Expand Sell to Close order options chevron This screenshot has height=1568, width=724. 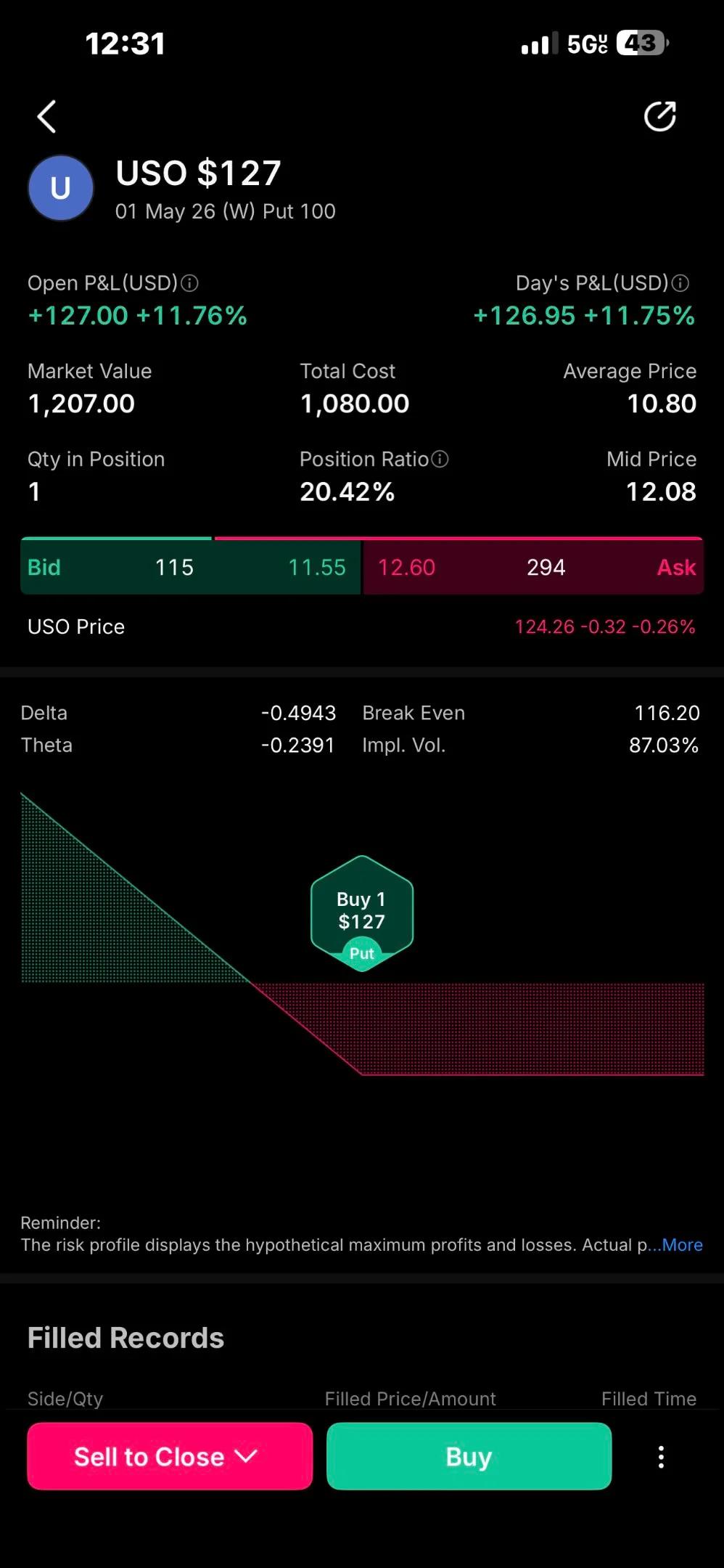click(x=247, y=1456)
